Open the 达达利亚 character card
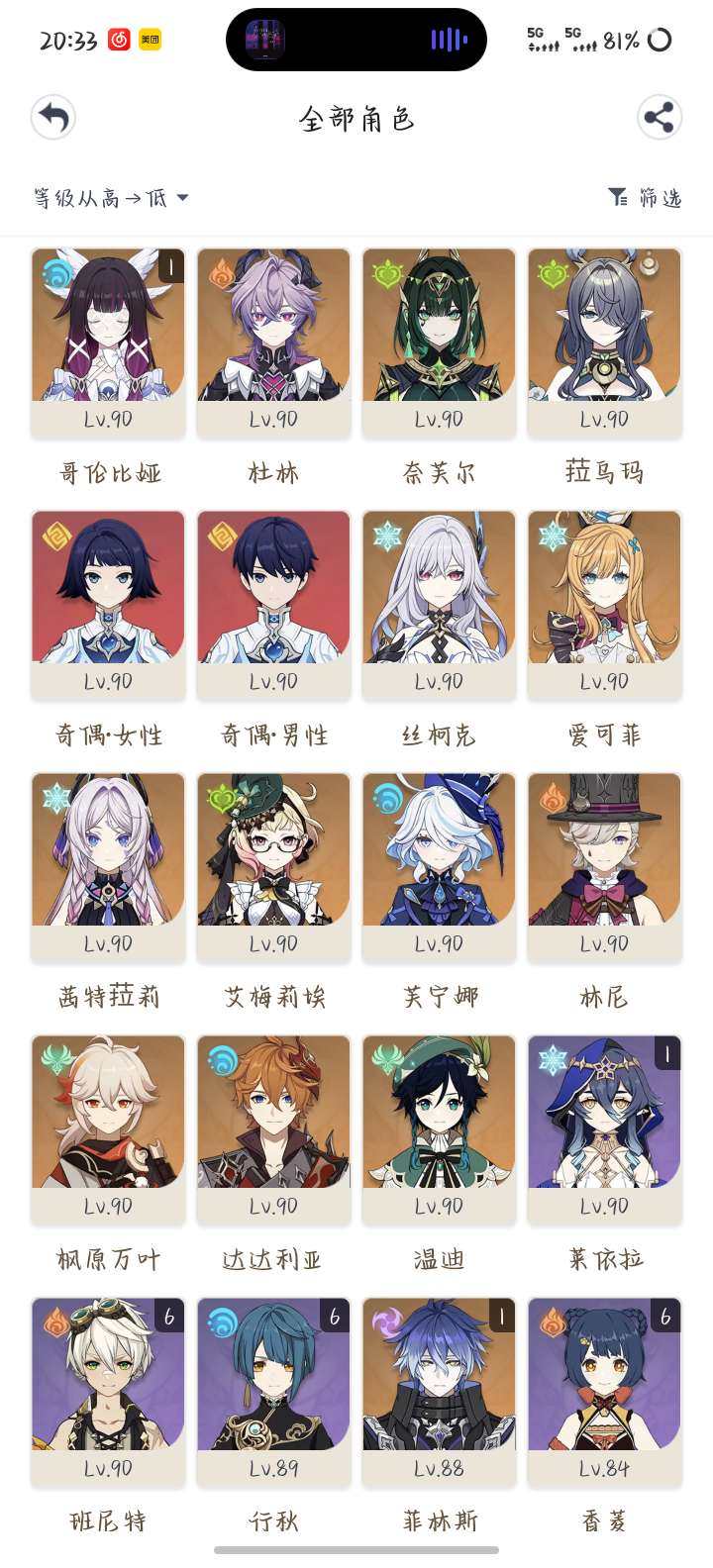The height and width of the screenshot is (1568, 713). (x=273, y=1129)
